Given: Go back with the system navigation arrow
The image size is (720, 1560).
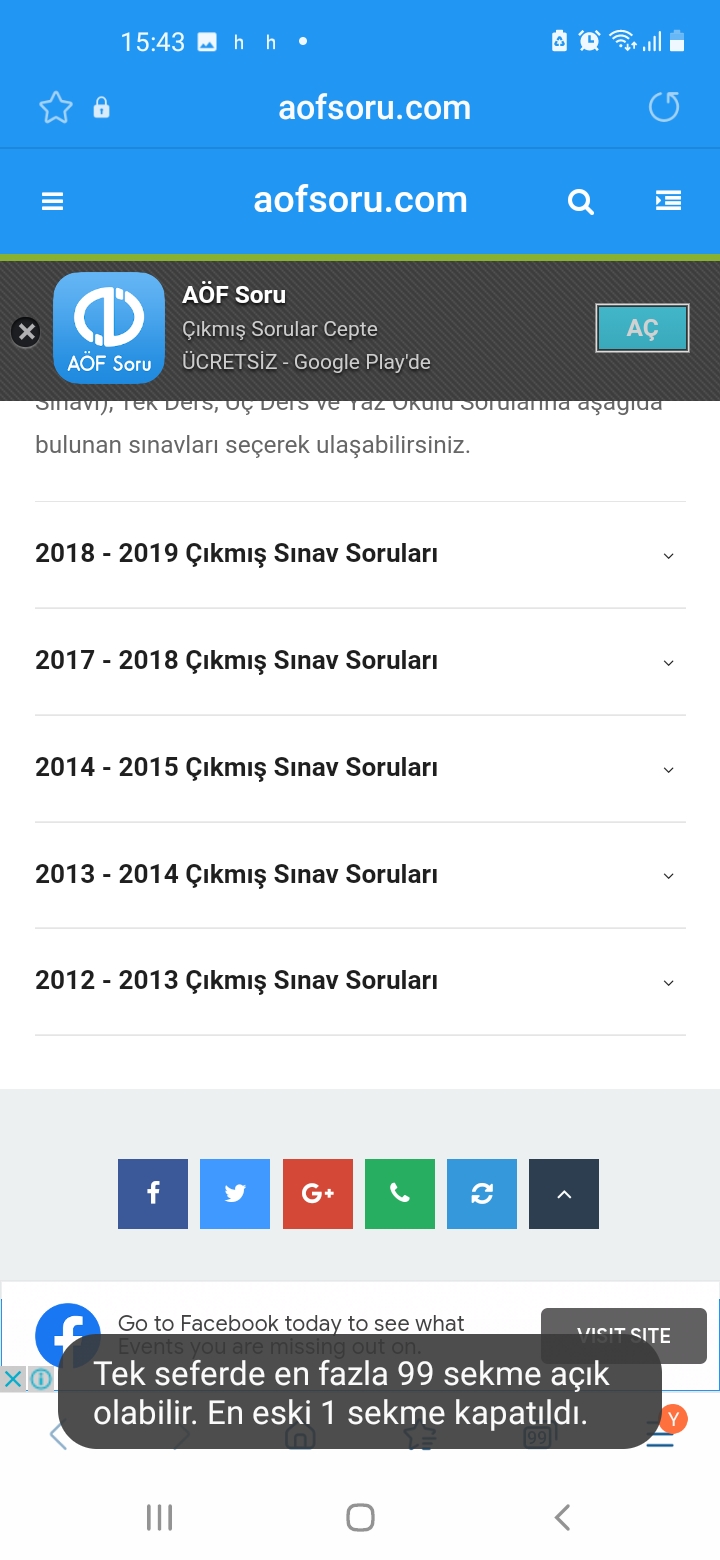Looking at the screenshot, I should [x=562, y=1517].
